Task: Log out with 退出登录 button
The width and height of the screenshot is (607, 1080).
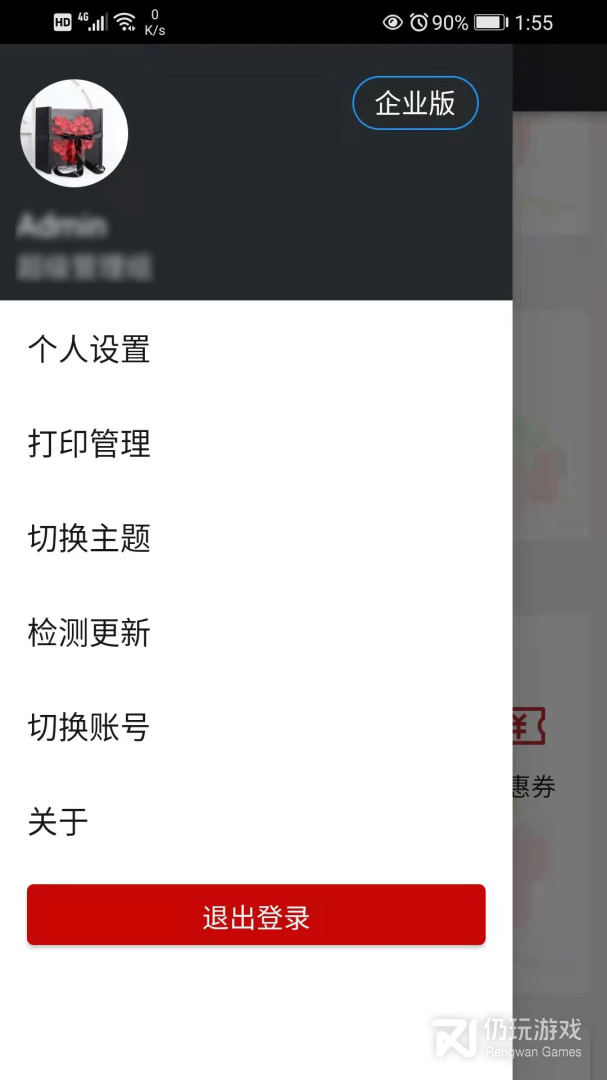Action: click(x=256, y=915)
